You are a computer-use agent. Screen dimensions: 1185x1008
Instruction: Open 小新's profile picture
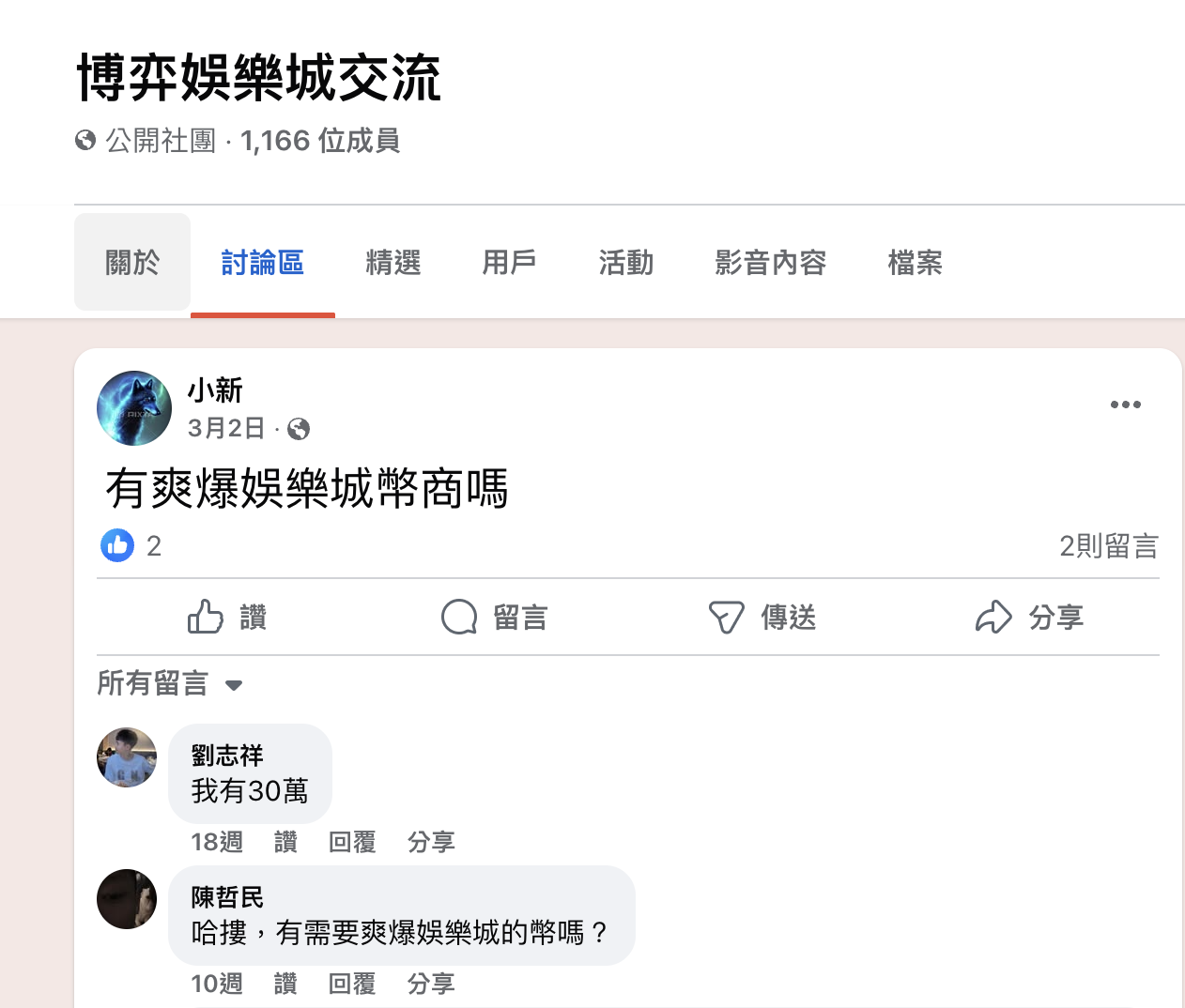134,408
